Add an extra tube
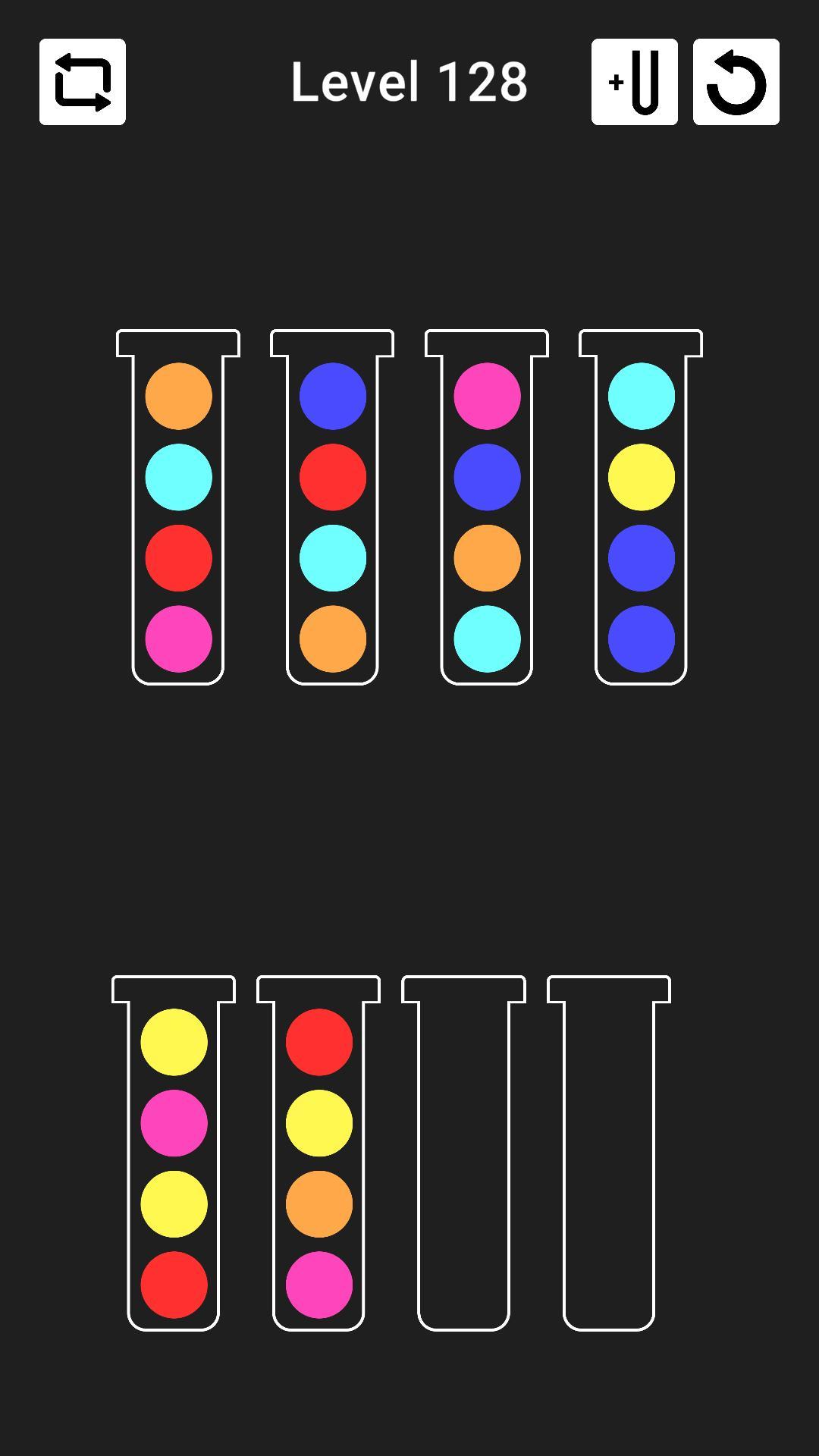Screen dimensions: 819x1456 (x=635, y=82)
